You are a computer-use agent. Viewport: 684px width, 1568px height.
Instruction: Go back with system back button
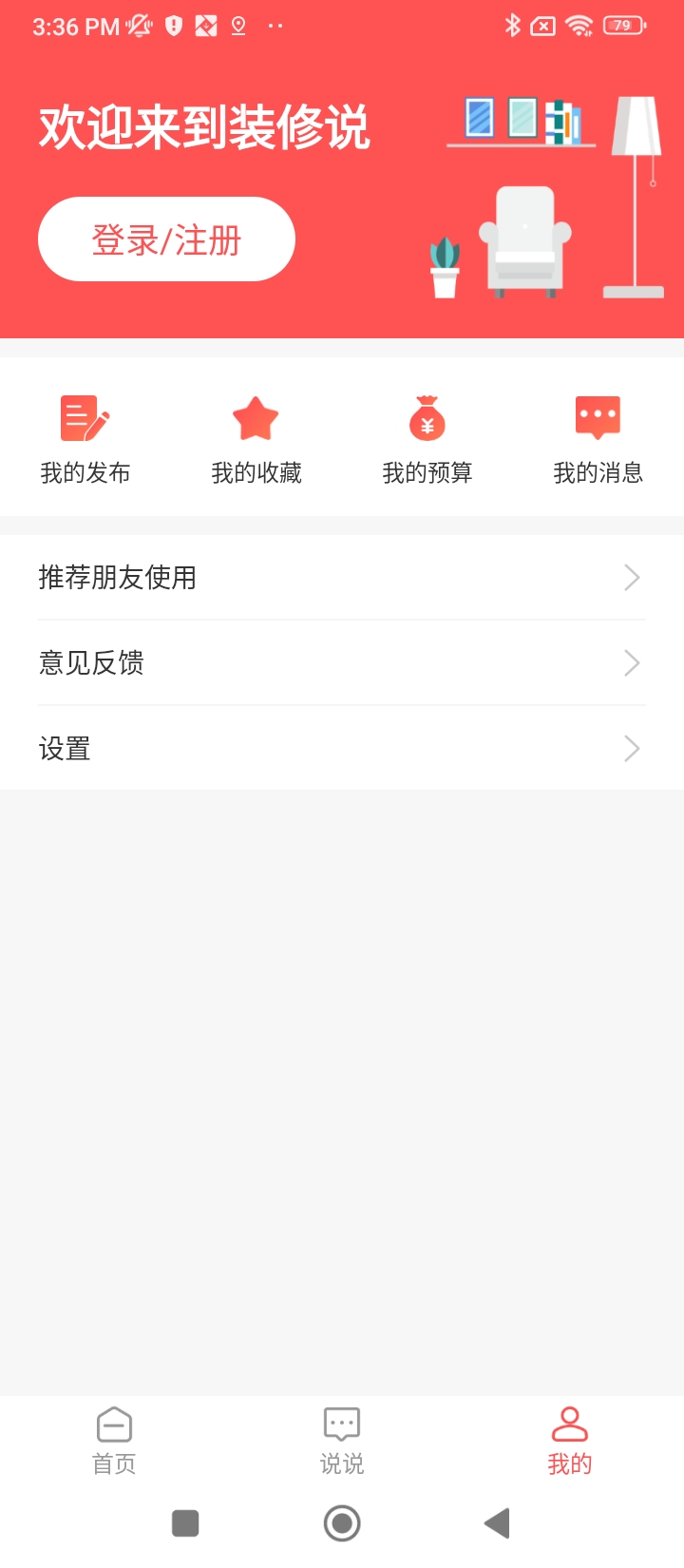point(497,1523)
